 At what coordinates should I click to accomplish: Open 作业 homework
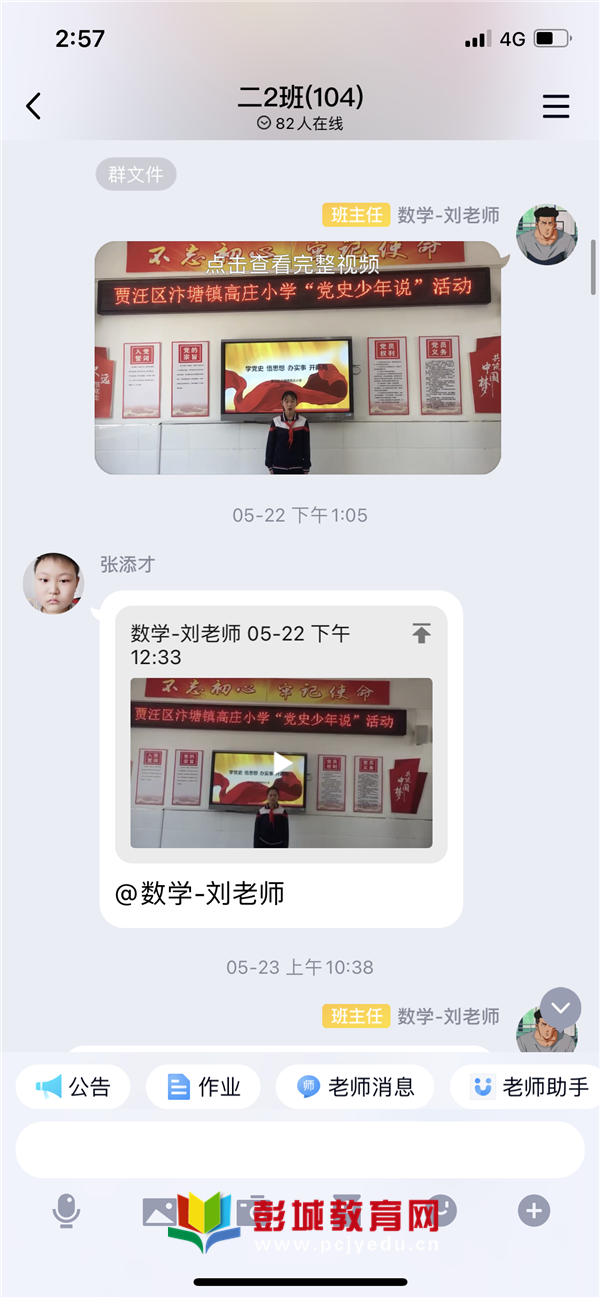point(203,1087)
